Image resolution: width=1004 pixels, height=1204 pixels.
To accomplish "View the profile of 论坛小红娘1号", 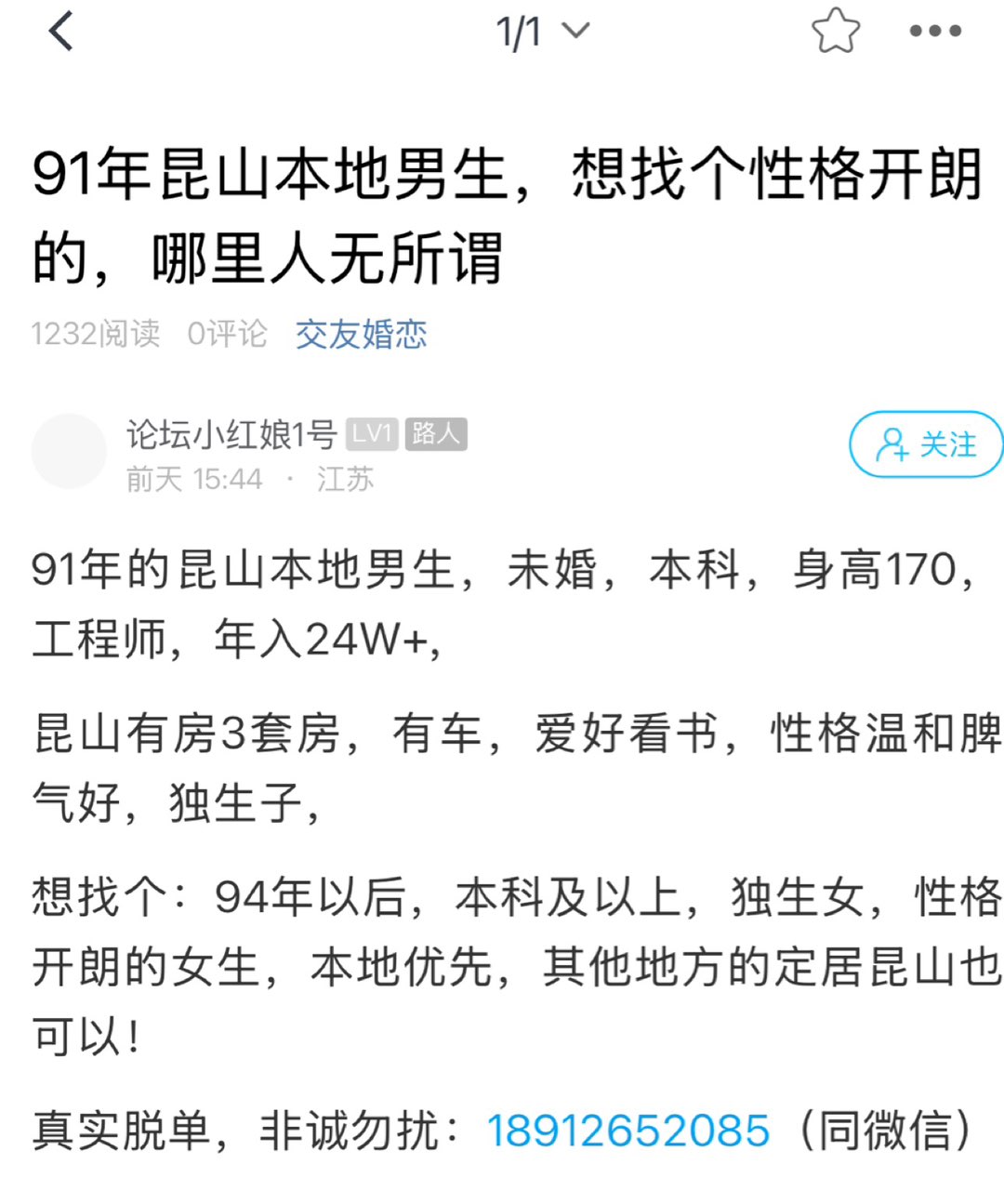I will 231,434.
